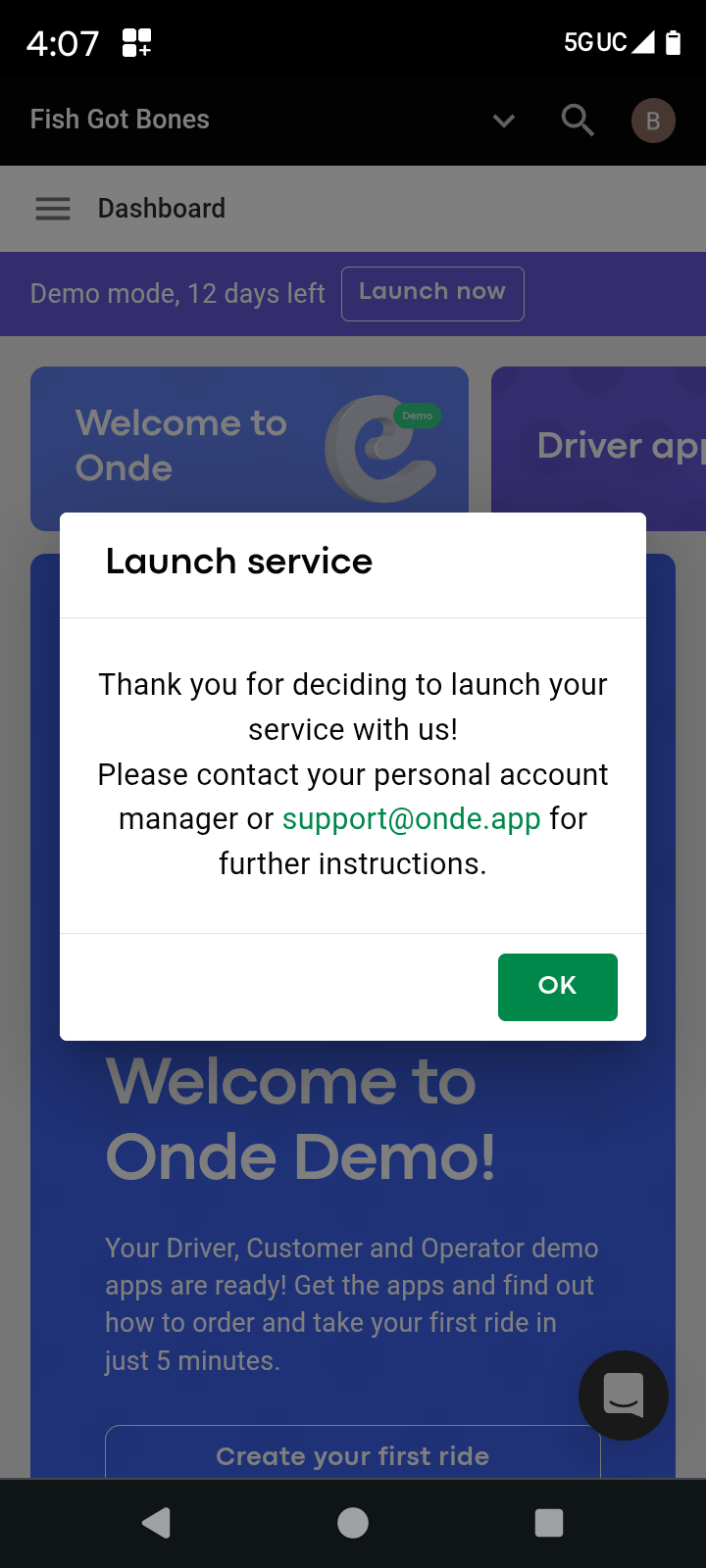Tap the Launch now button
The width and height of the screenshot is (706, 1568).
[x=432, y=293]
